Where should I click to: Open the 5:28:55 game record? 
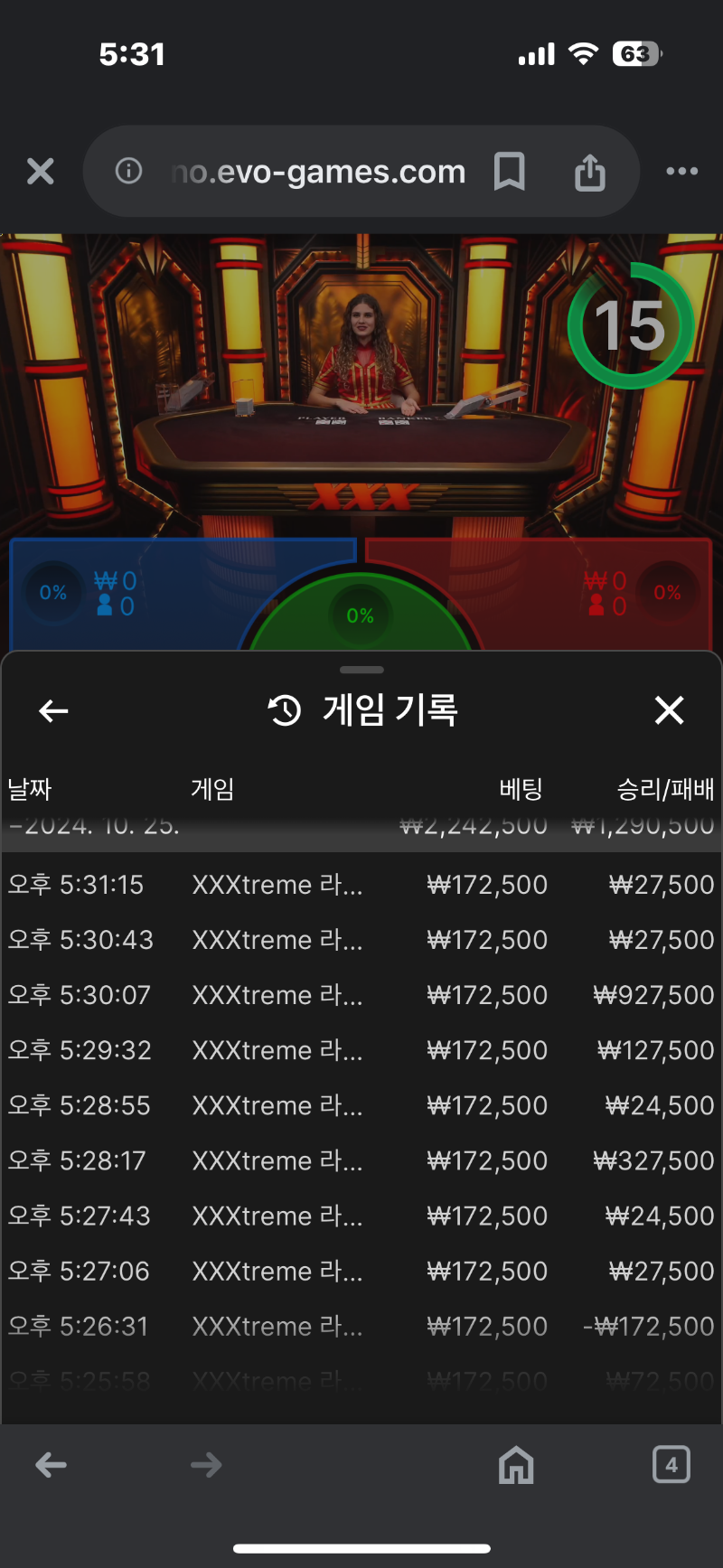[x=361, y=1105]
